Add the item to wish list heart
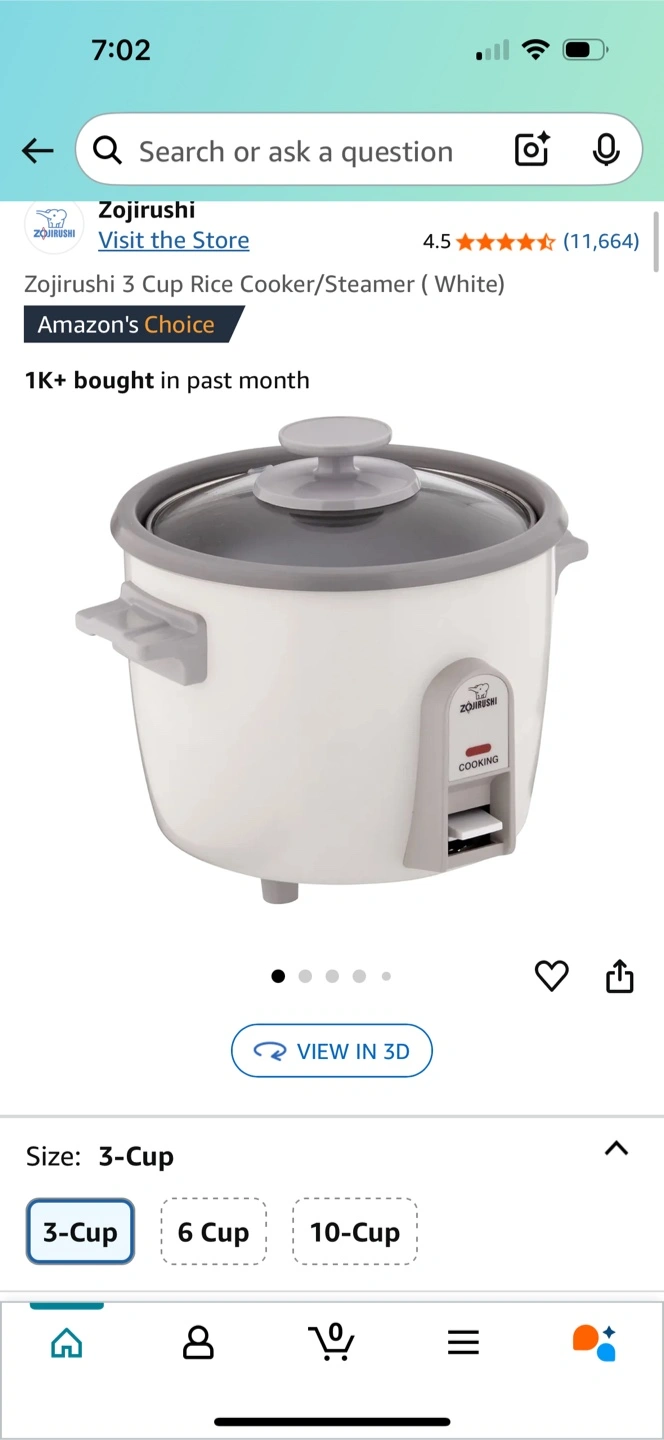 [551, 976]
